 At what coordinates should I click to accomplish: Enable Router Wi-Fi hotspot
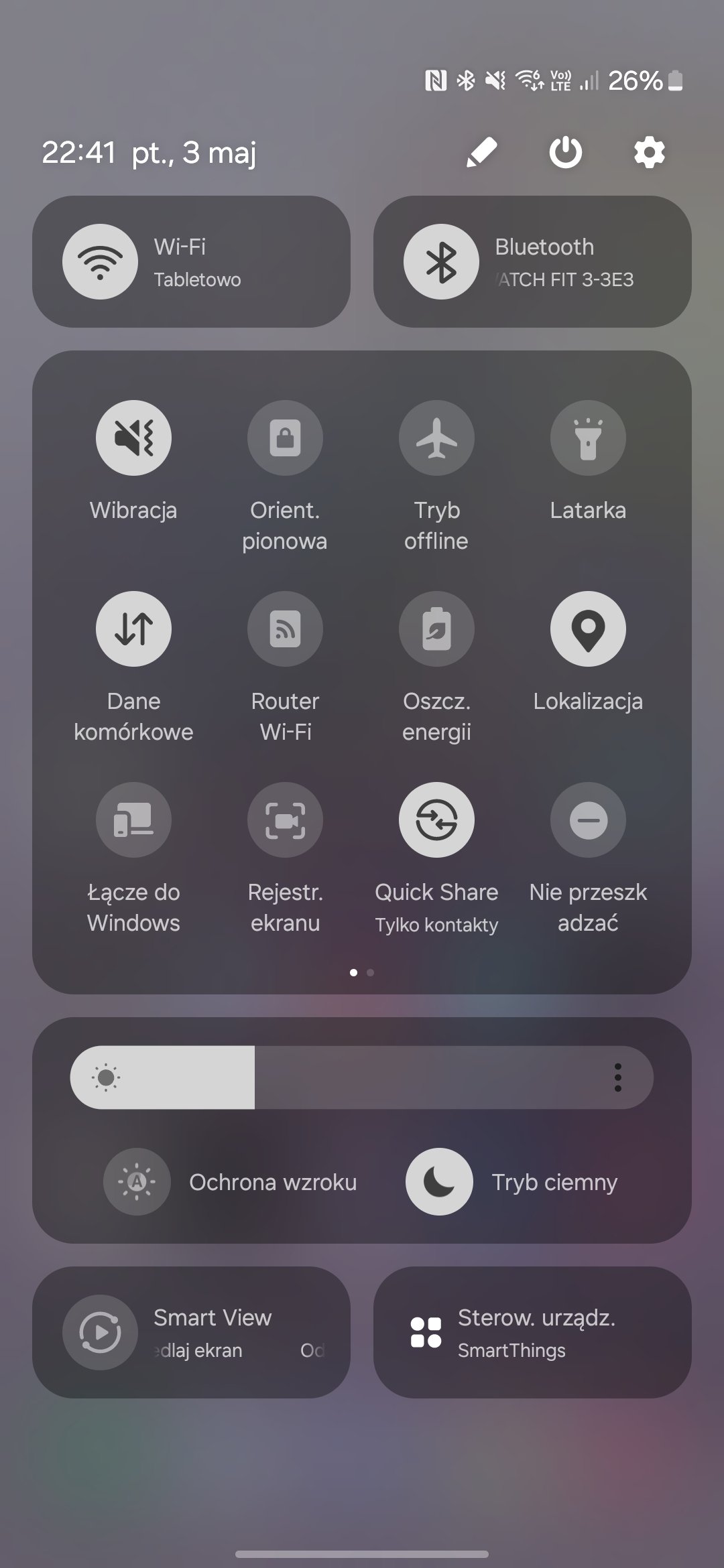(285, 629)
